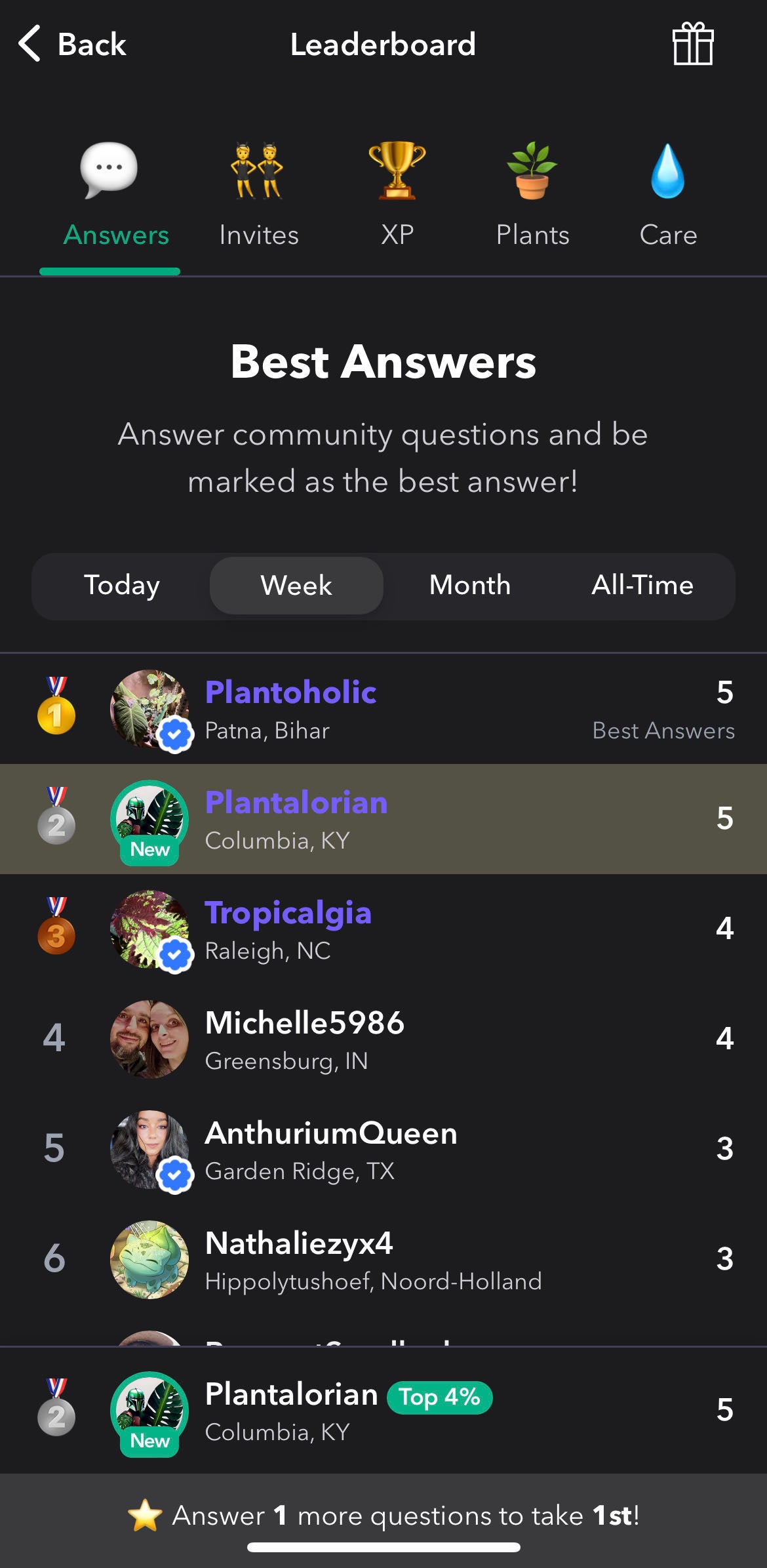Open the gift rewards icon
Viewport: 767px width, 1568px height.
pos(693,45)
